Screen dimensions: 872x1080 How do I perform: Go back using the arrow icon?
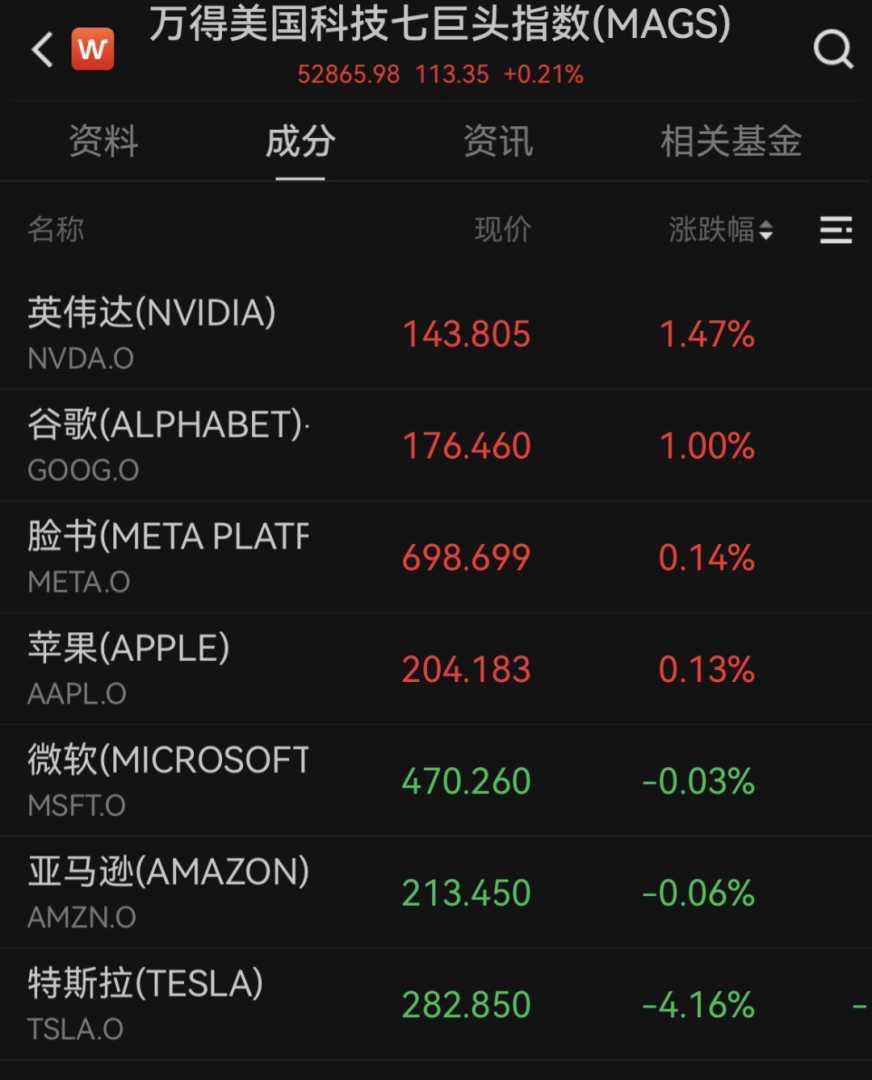(41, 49)
